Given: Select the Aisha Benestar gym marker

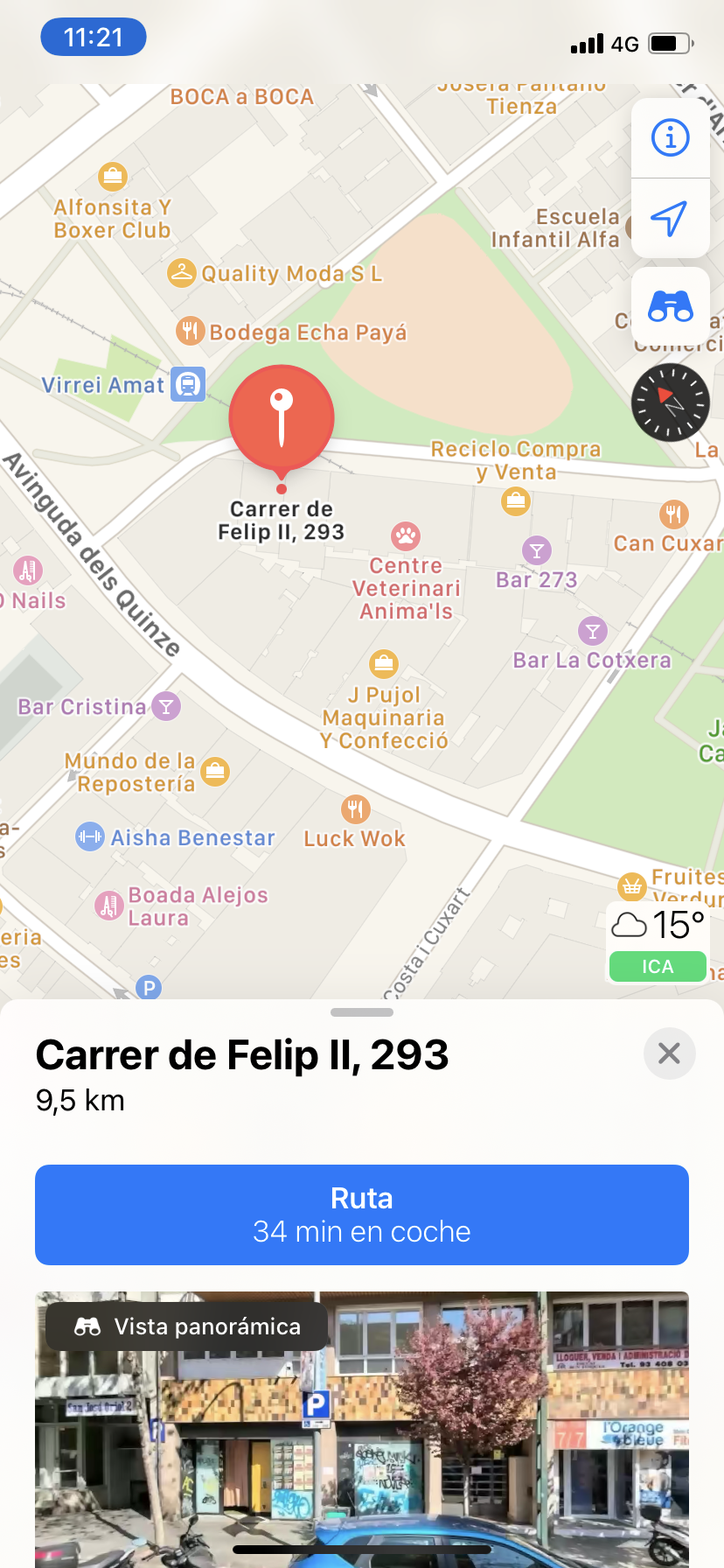Looking at the screenshot, I should (90, 837).
